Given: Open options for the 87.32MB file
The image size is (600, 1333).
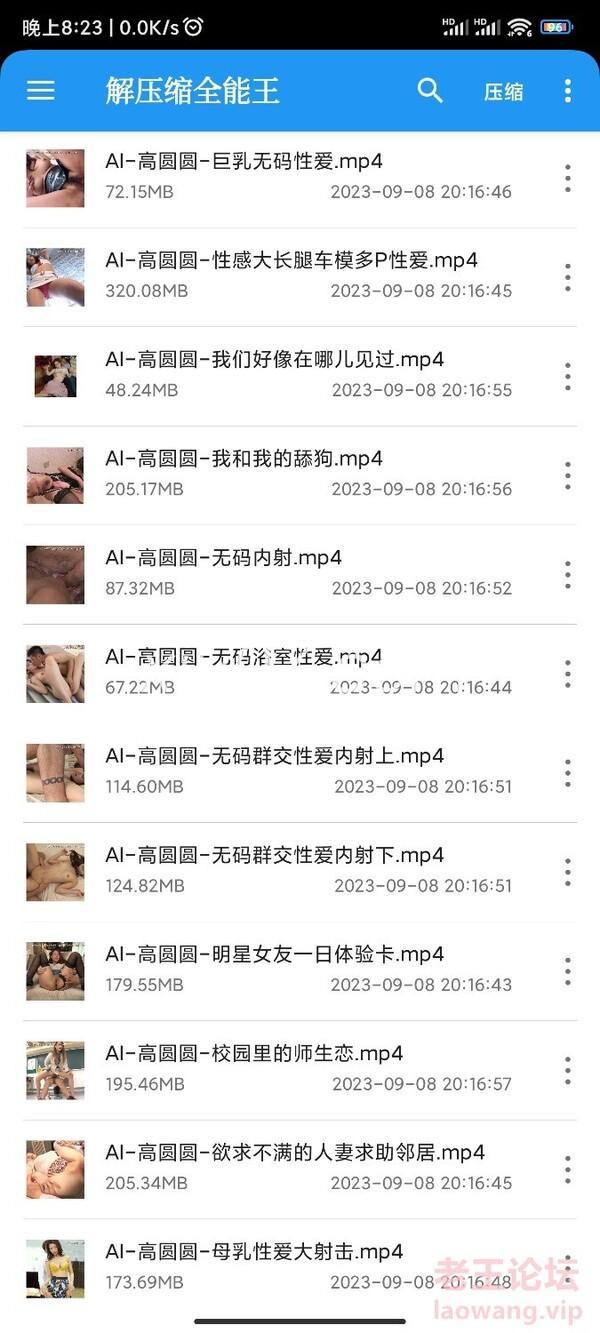Looking at the screenshot, I should (567, 574).
